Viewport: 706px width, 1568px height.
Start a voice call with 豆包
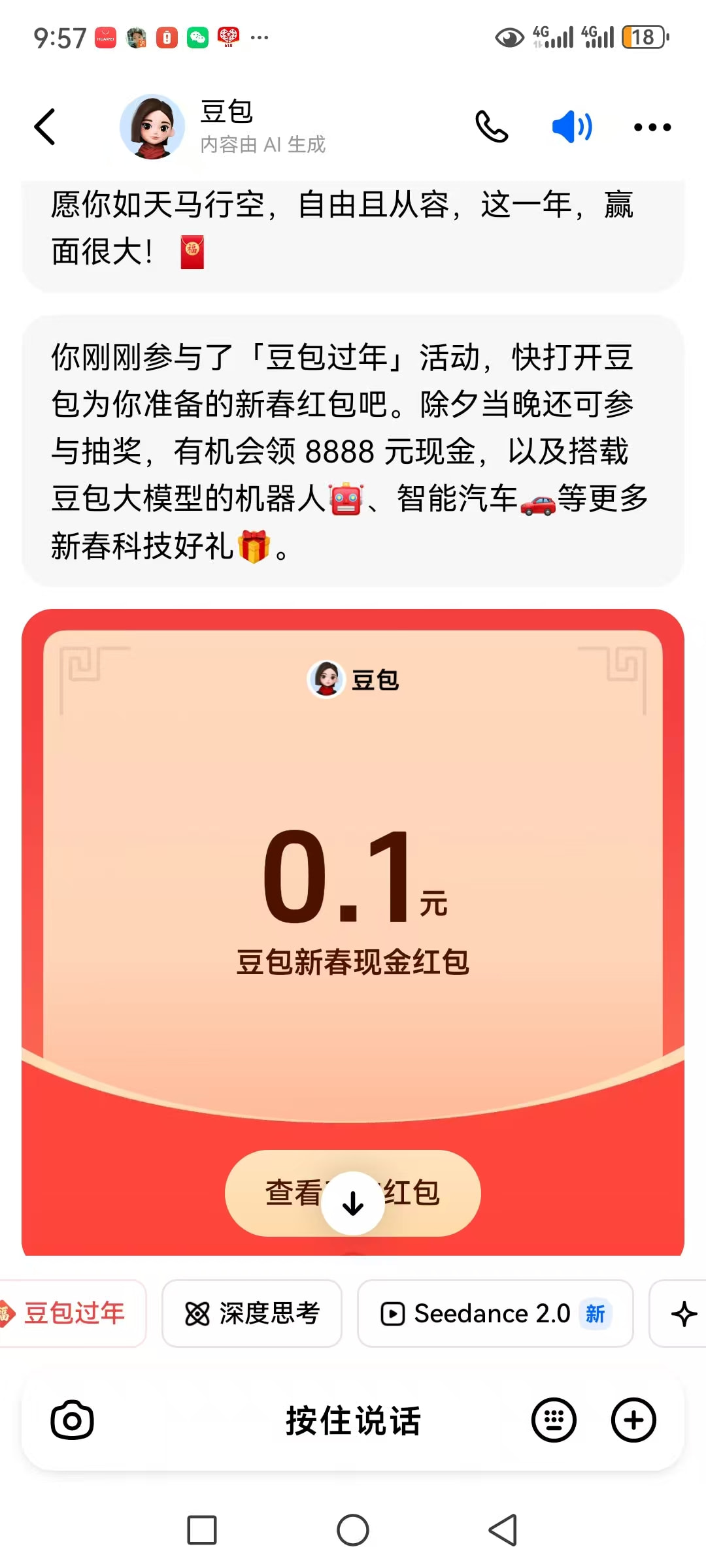click(x=492, y=127)
